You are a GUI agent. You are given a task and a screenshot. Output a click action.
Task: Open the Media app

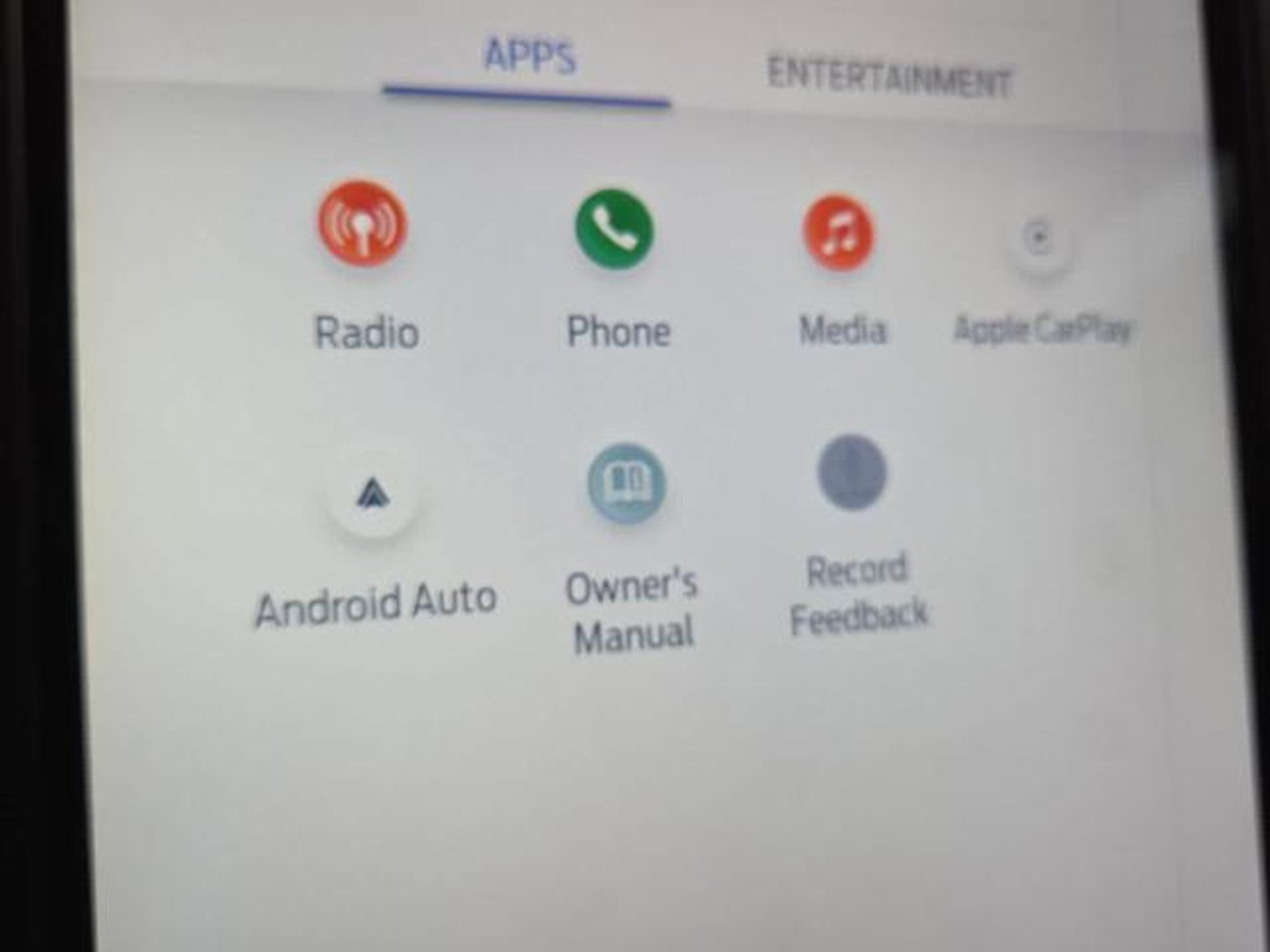[838, 234]
